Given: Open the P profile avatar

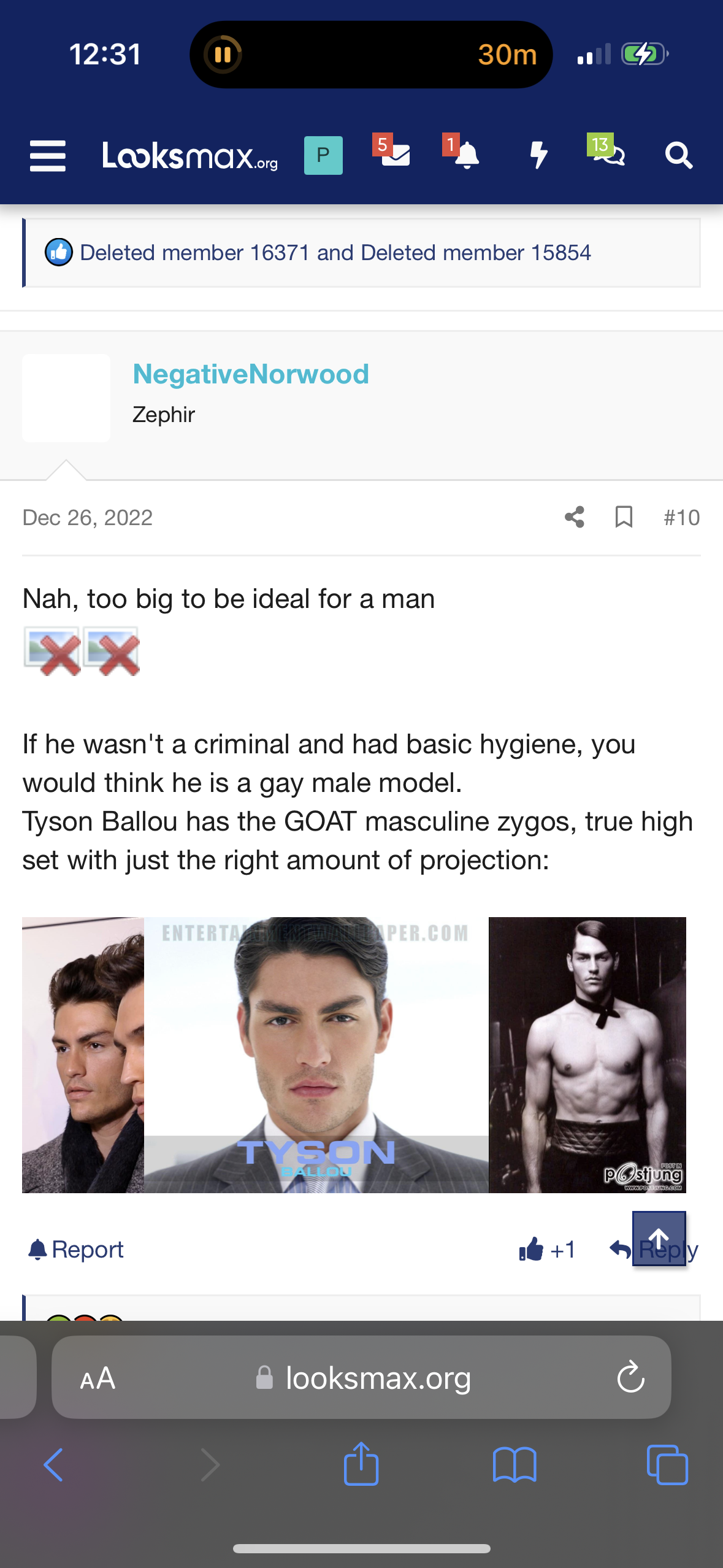Looking at the screenshot, I should point(323,156).
